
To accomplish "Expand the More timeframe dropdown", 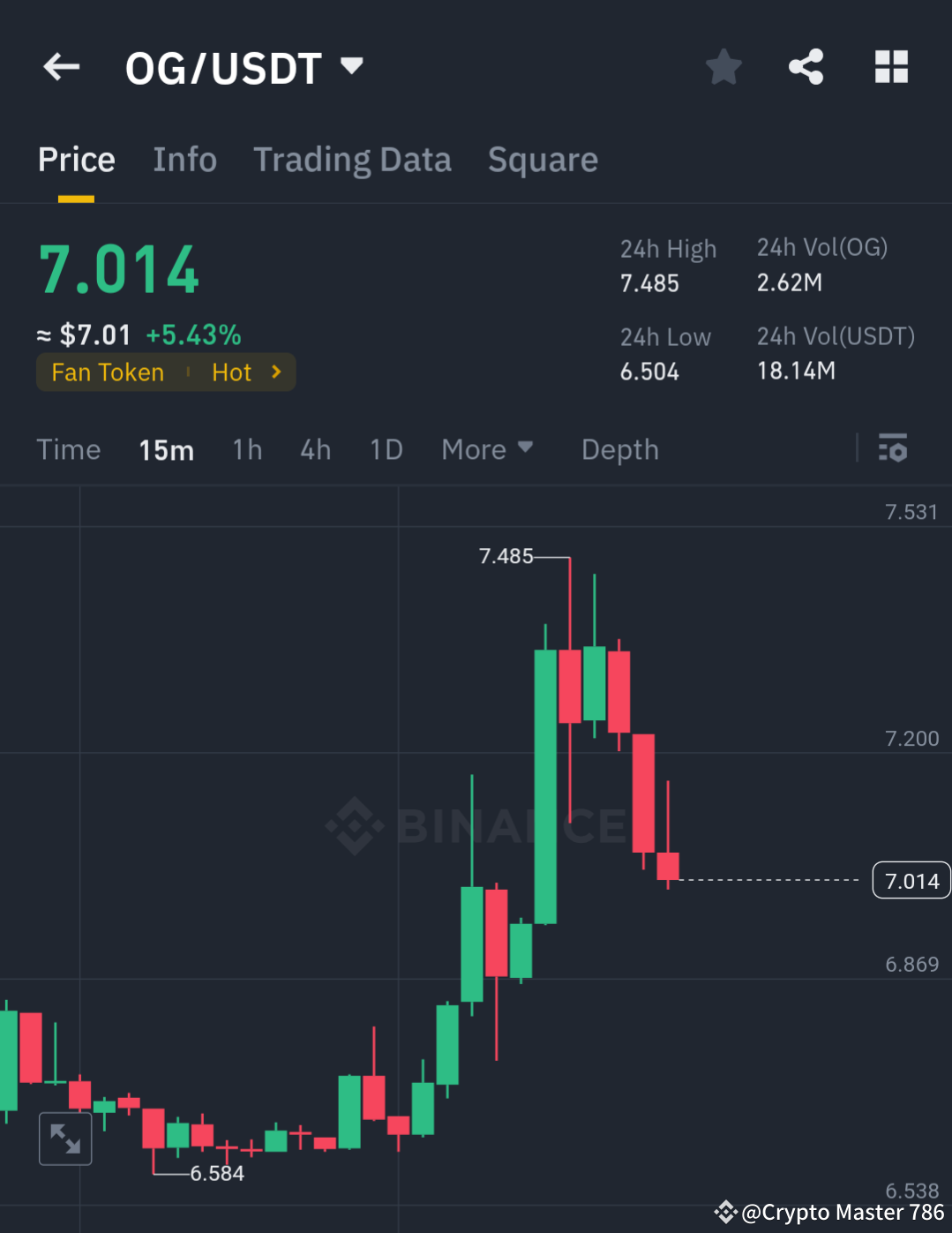I will pyautogui.click(x=486, y=449).
